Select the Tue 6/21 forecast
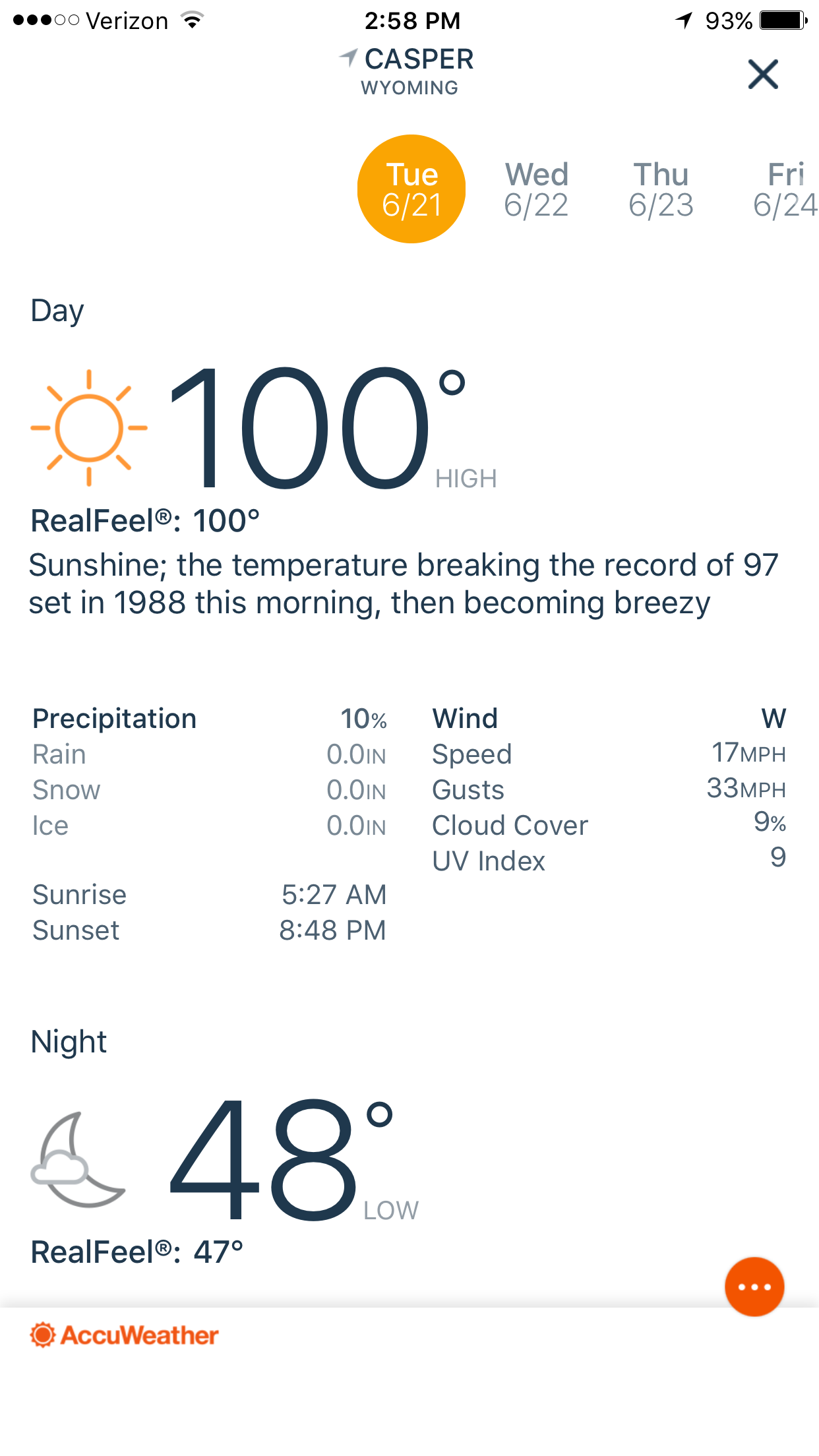This screenshot has height=1456, width=819. (x=411, y=189)
